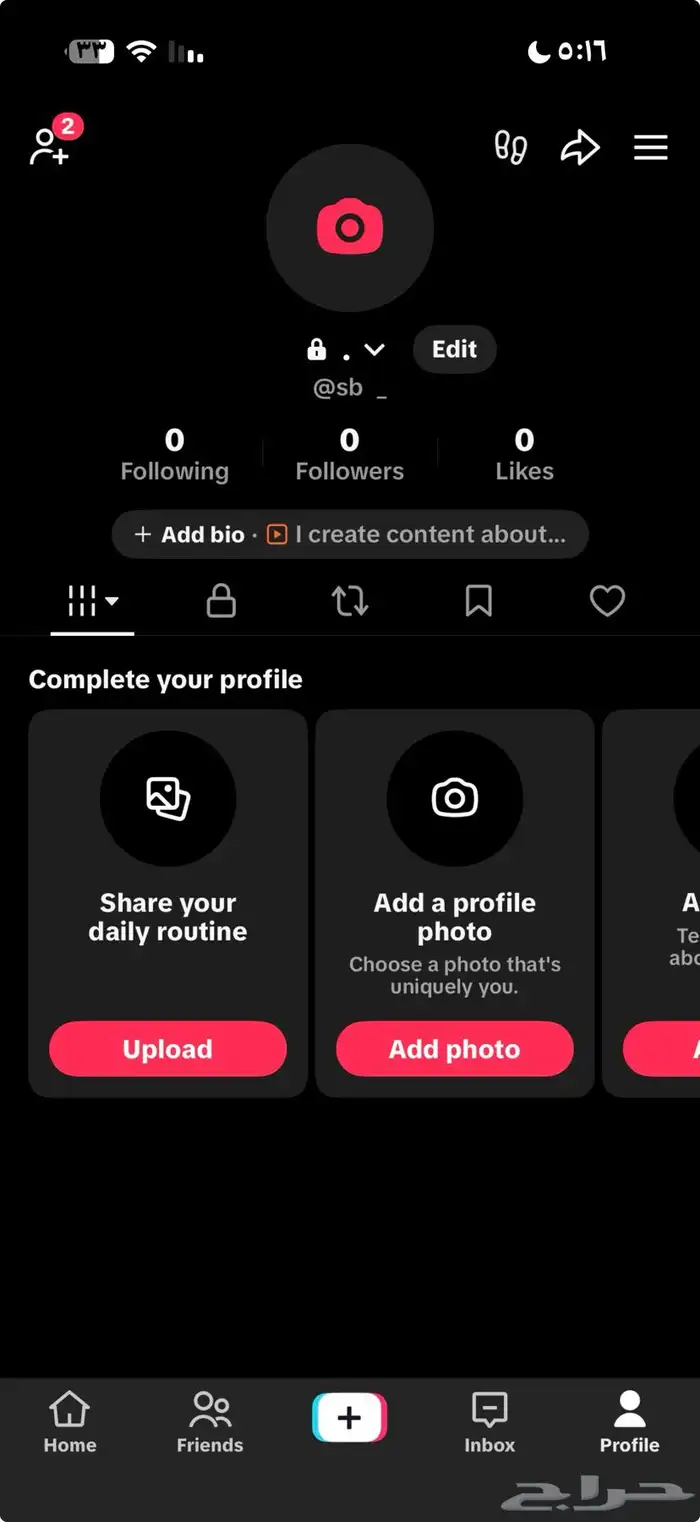Tap the Edit profile button
The width and height of the screenshot is (700, 1522).
click(x=454, y=349)
